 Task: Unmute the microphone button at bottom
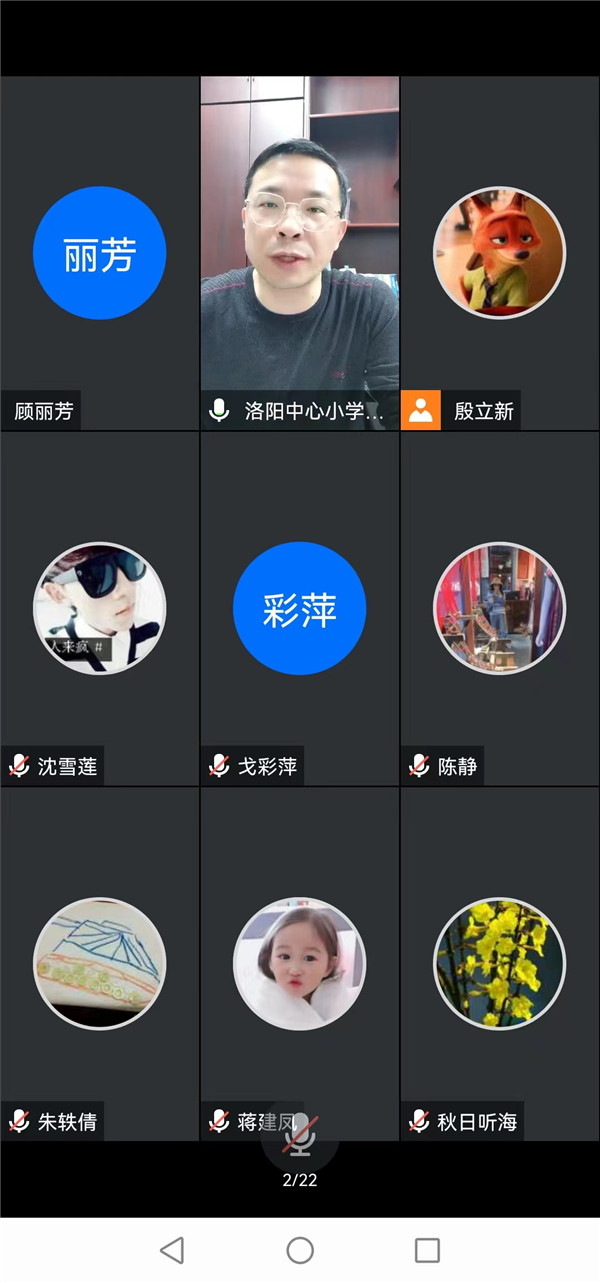click(300, 1137)
